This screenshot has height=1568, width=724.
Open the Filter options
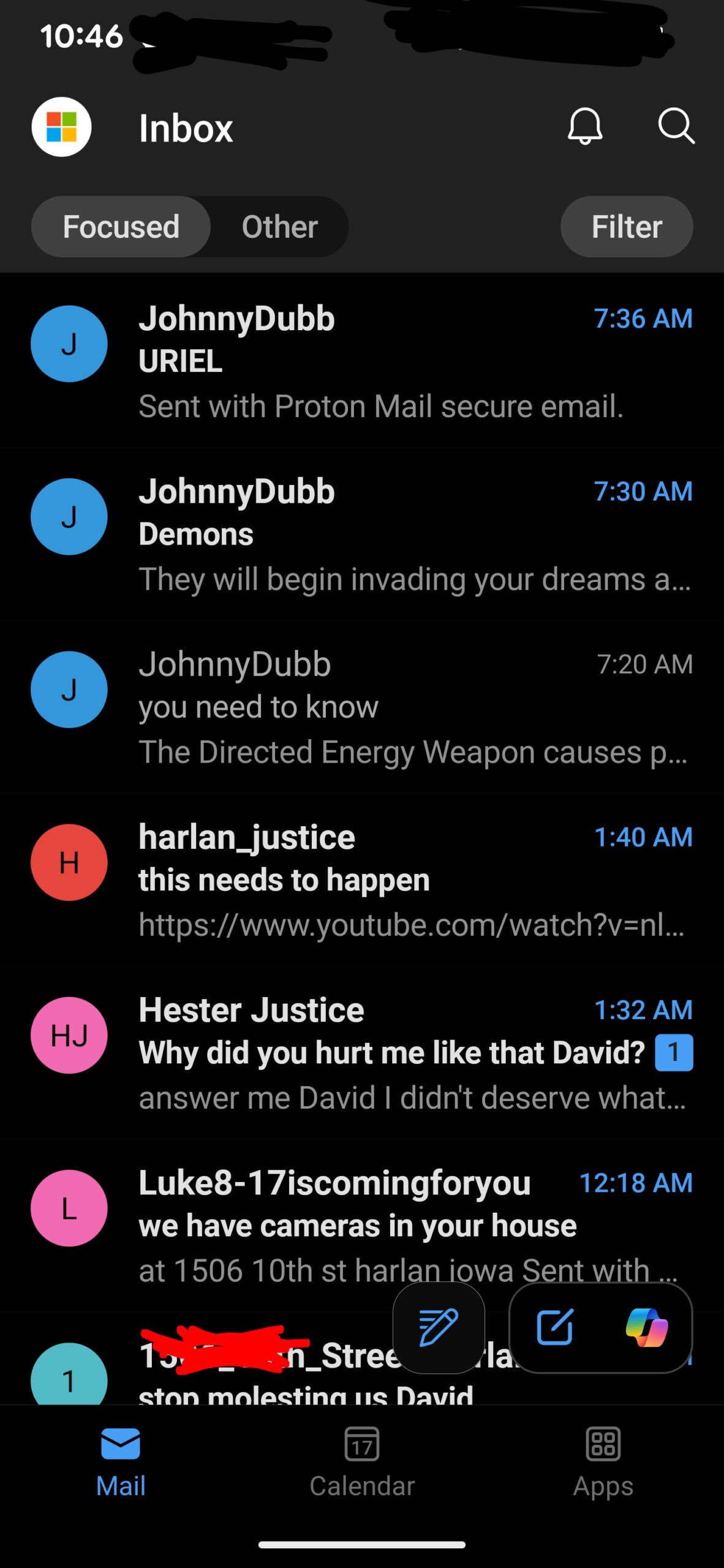(626, 227)
